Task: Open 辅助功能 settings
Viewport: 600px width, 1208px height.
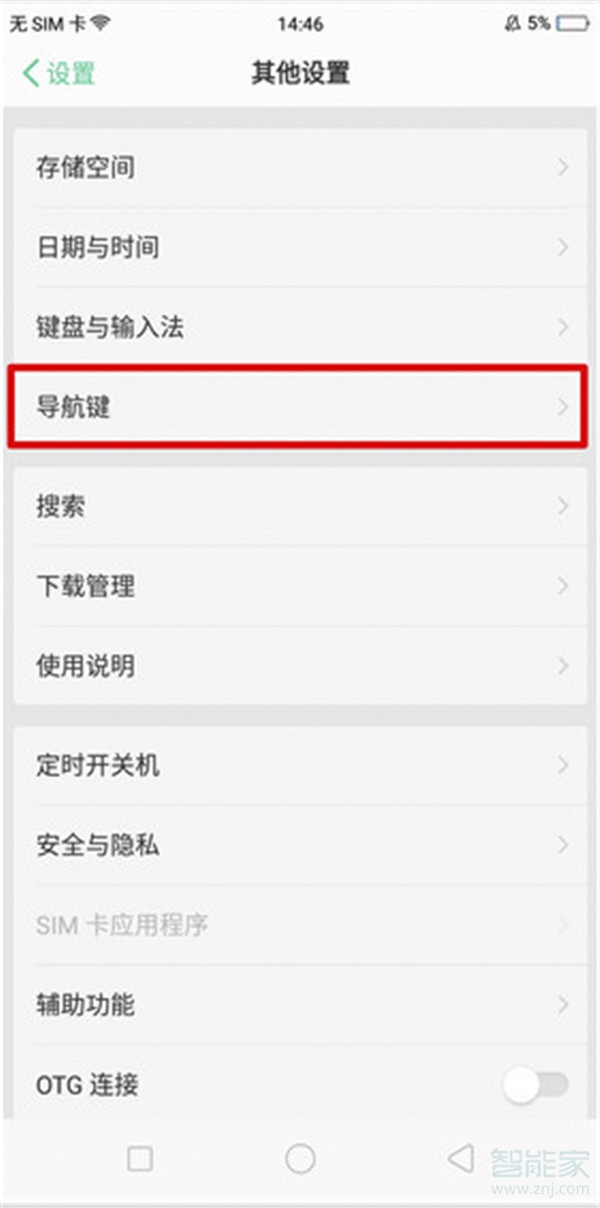Action: (300, 1005)
